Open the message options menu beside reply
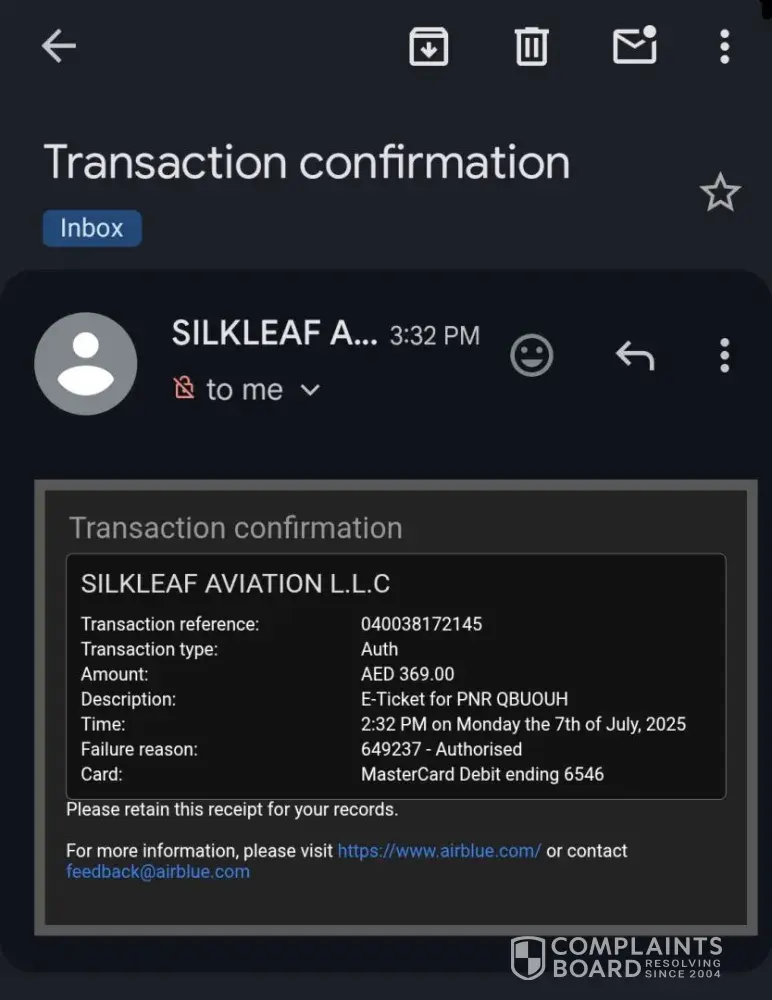Screen dimensions: 772x1000 point(724,355)
